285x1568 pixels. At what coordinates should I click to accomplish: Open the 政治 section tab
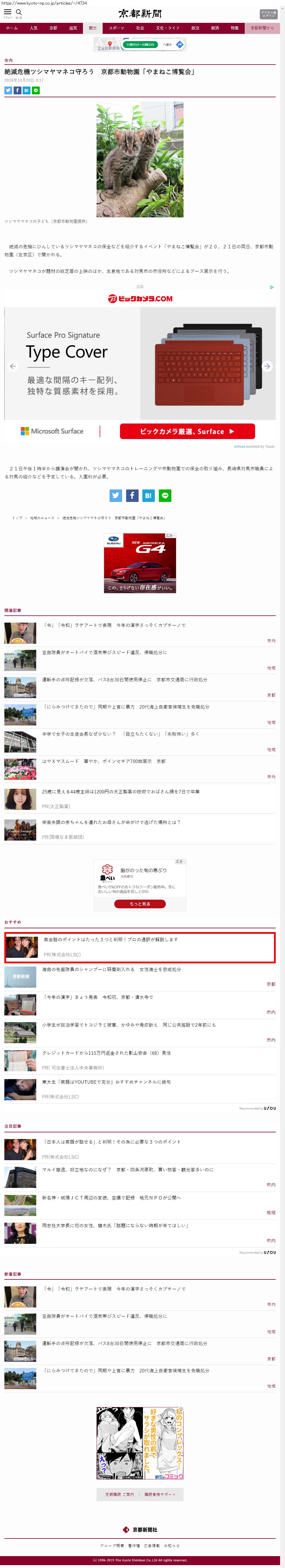[195, 28]
